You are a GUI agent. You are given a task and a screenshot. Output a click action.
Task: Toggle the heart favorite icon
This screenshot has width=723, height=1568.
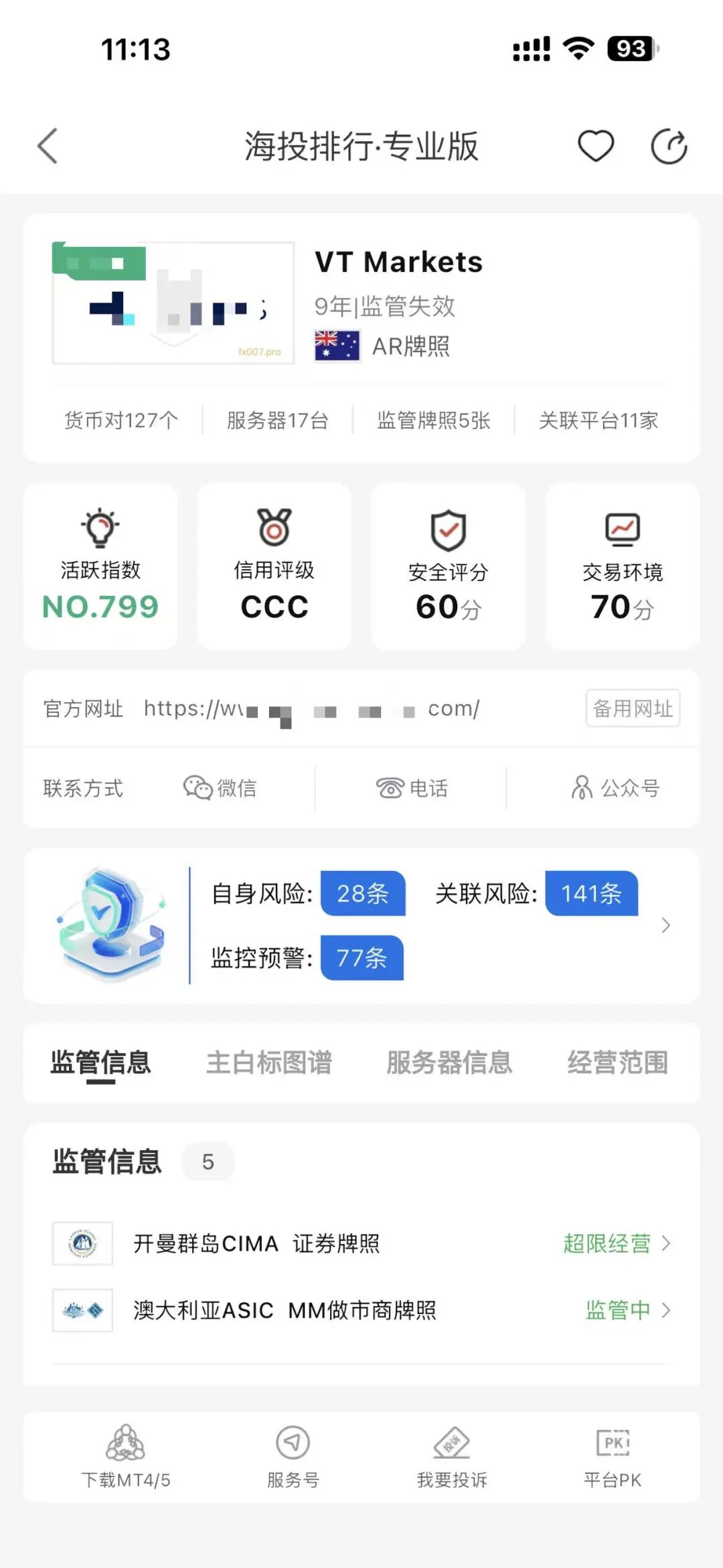[x=594, y=145]
